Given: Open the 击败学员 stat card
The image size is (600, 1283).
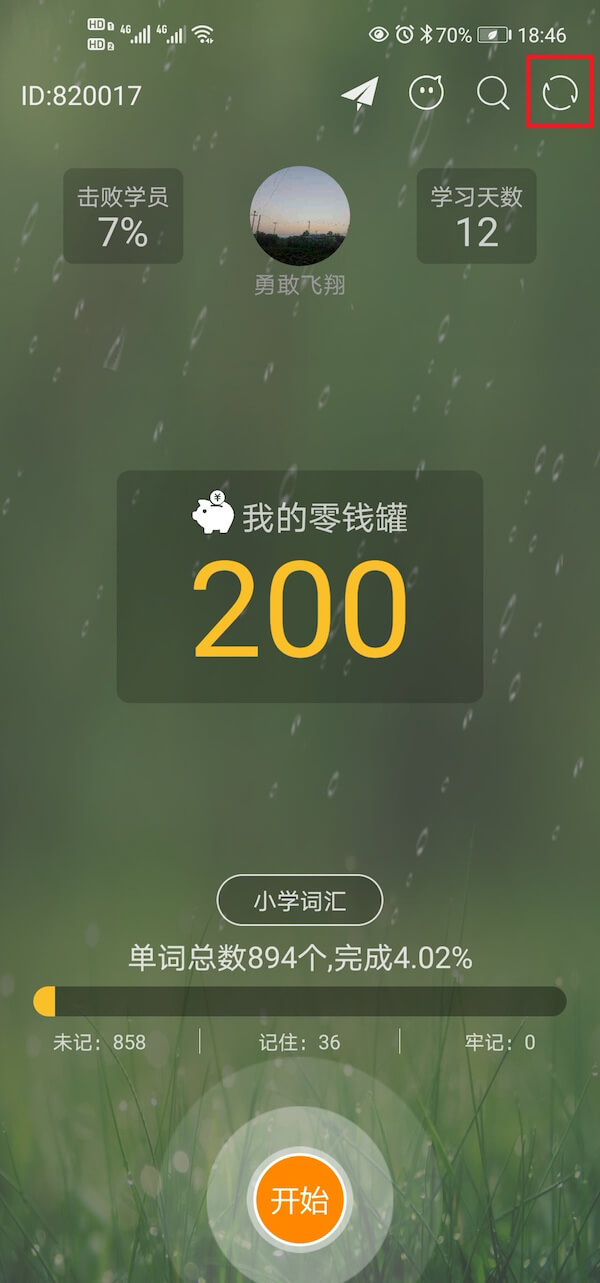Looking at the screenshot, I should click(x=123, y=216).
